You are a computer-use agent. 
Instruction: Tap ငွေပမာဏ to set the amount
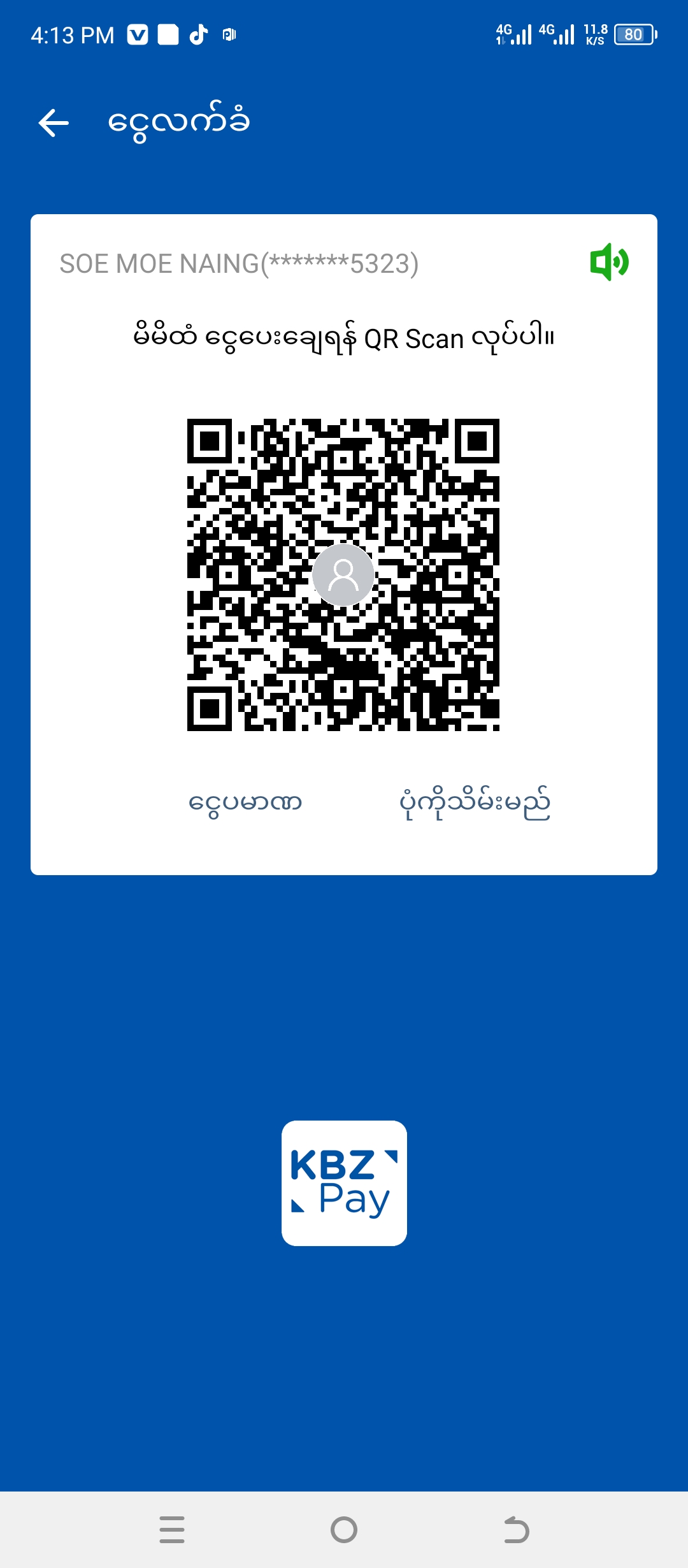point(245,802)
